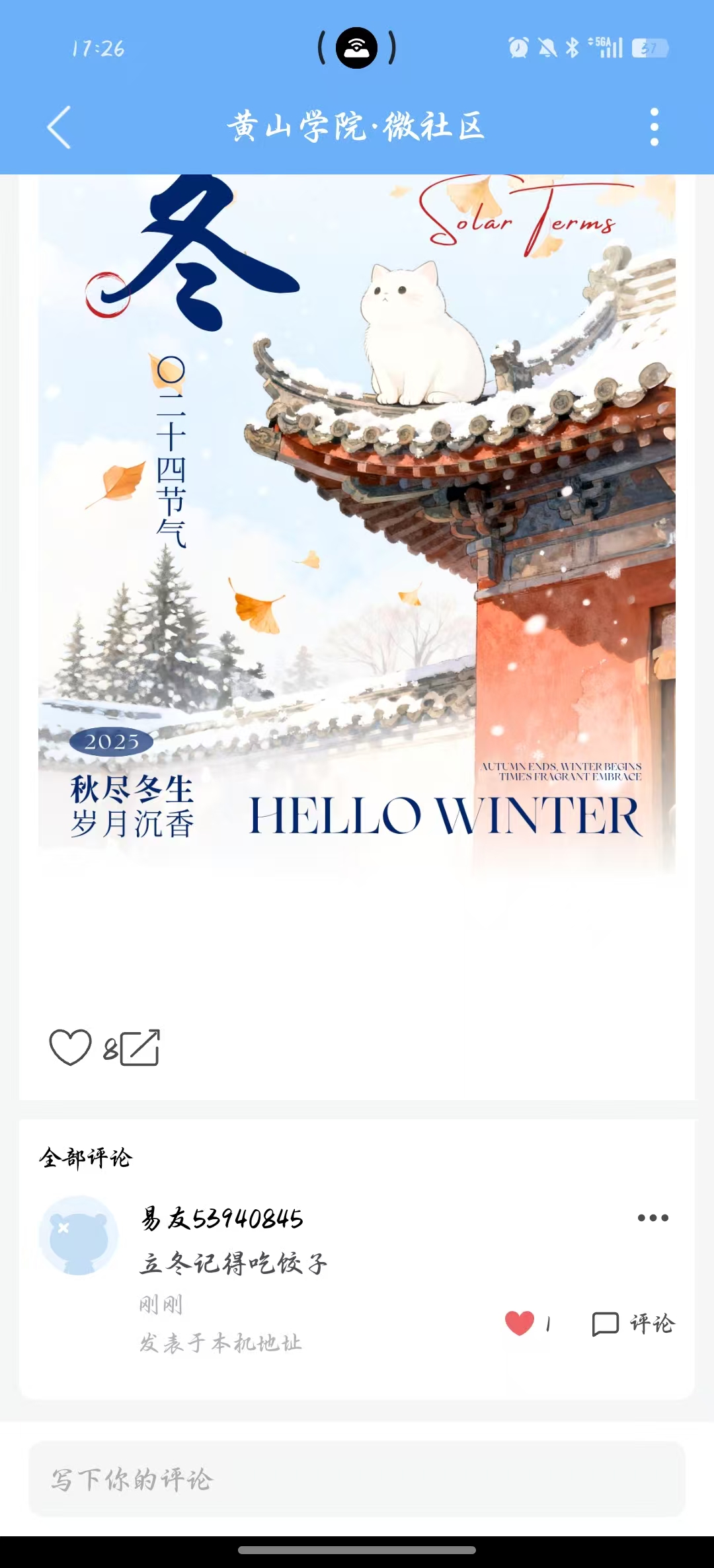The height and width of the screenshot is (1568, 714).
Task: Open more options on 易友53940845's comment
Action: click(653, 1218)
